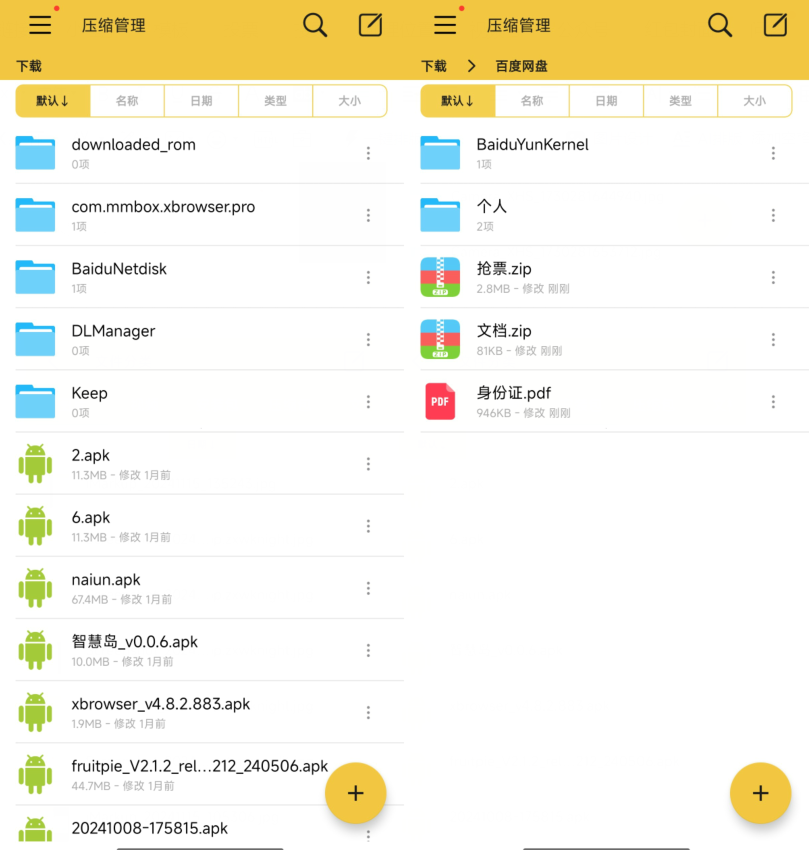
Task: Open the downloaded_rom folder
Action: tap(133, 152)
